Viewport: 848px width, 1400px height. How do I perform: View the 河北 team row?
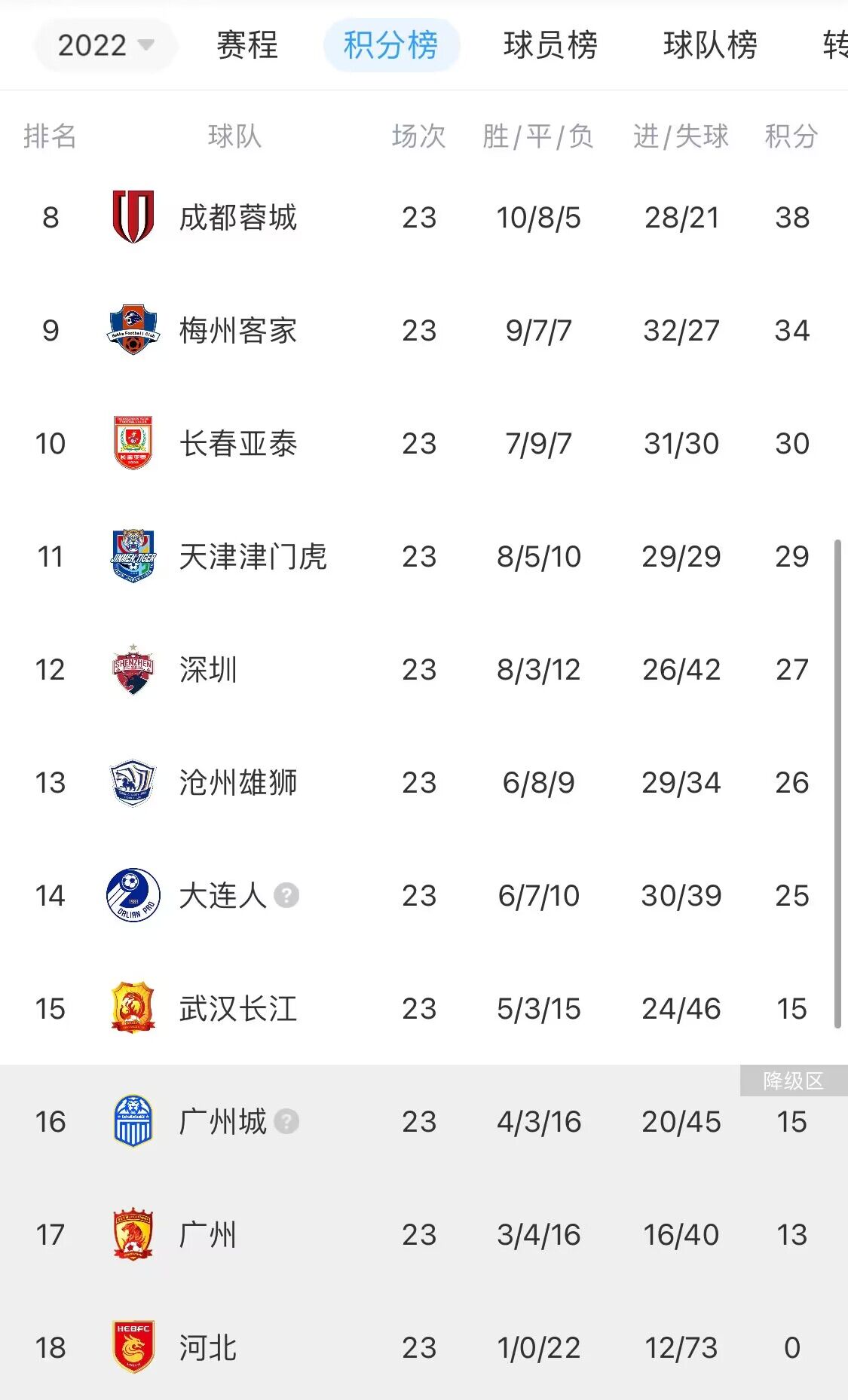(x=208, y=1348)
